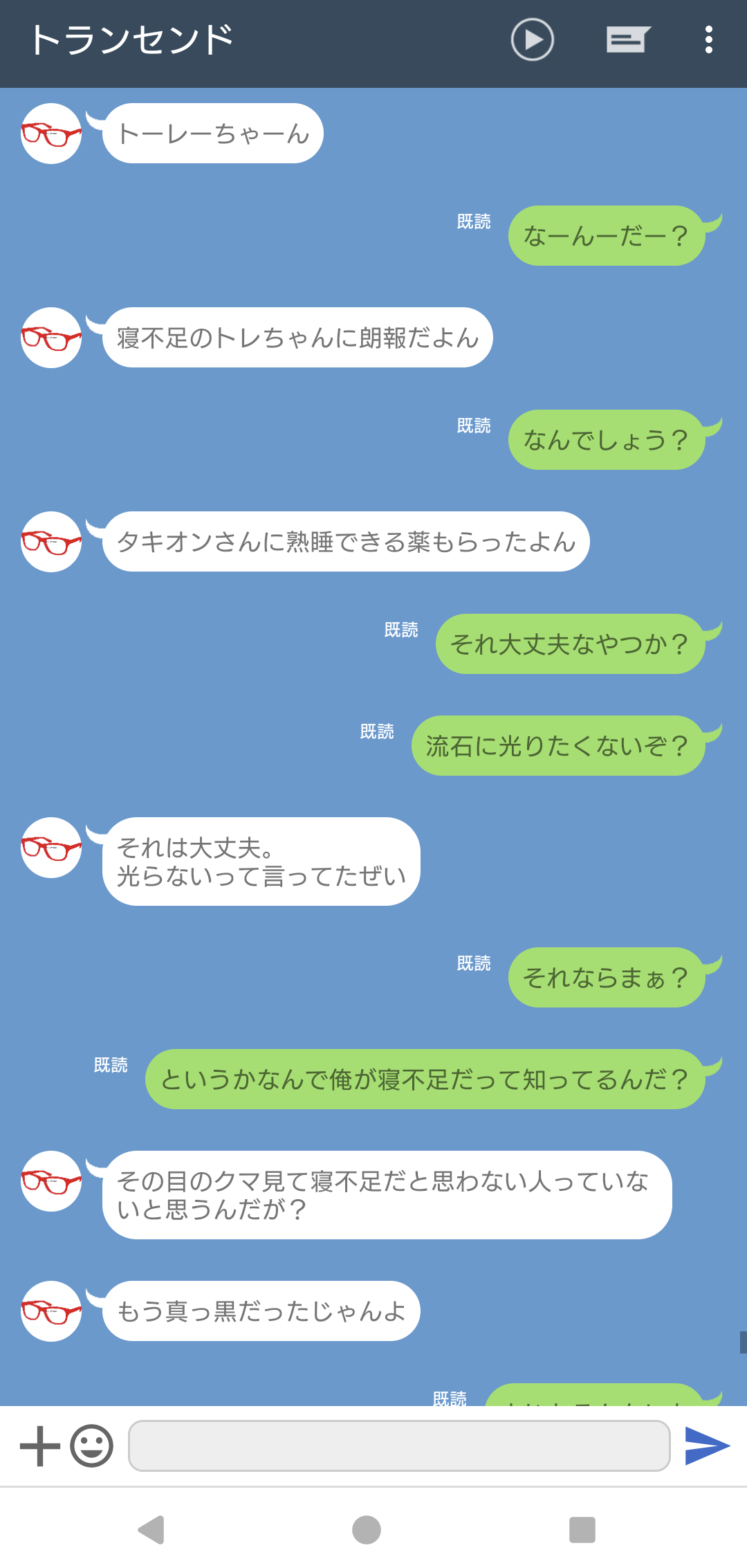This screenshot has height=1568, width=747.
Task: Open the message card icon in the toolbar
Action: point(628,40)
